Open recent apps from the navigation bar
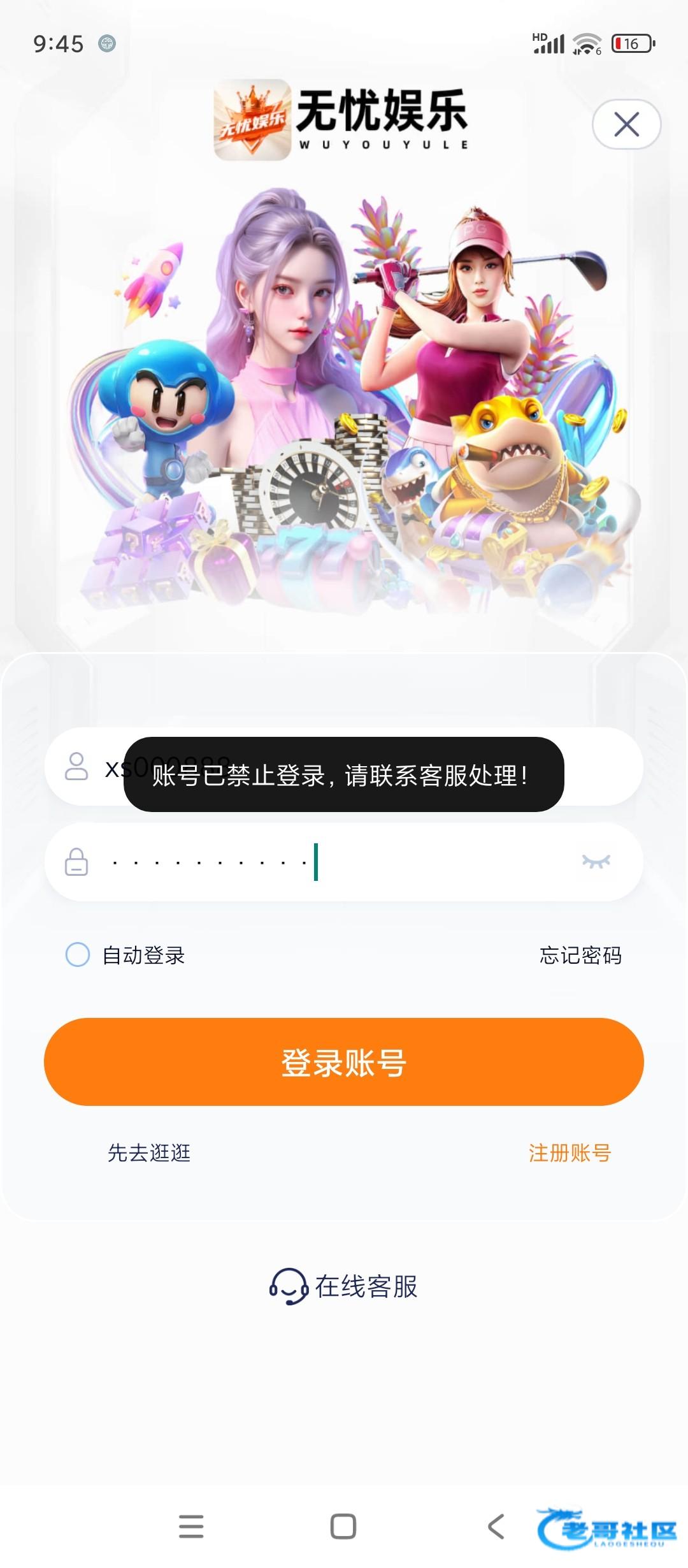The image size is (688, 1568). click(x=191, y=1527)
